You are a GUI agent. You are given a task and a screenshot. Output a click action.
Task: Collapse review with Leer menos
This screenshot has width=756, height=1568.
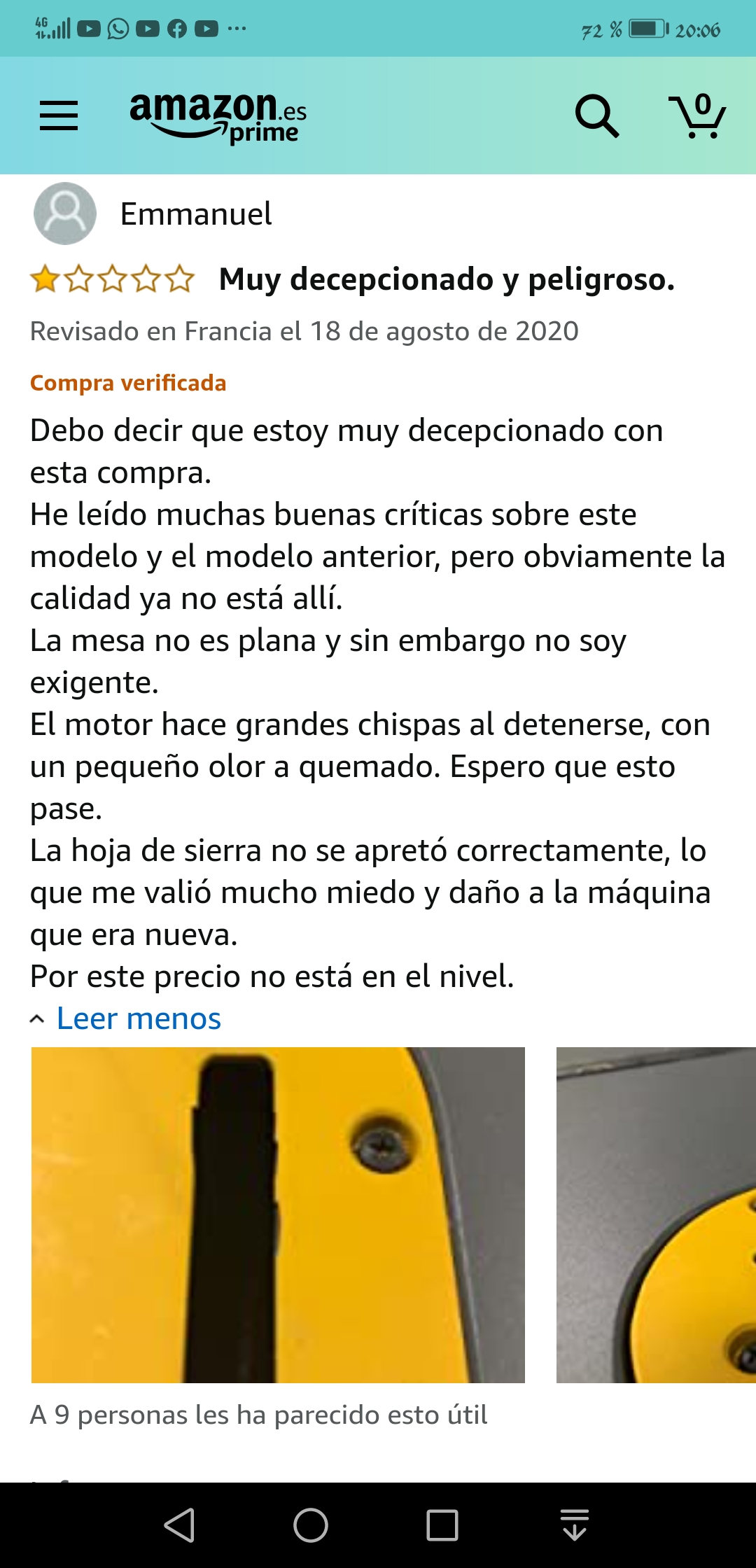pos(138,1018)
